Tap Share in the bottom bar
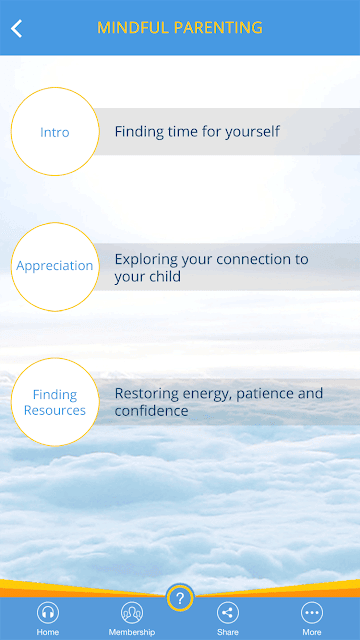The image size is (360, 640). click(x=228, y=619)
